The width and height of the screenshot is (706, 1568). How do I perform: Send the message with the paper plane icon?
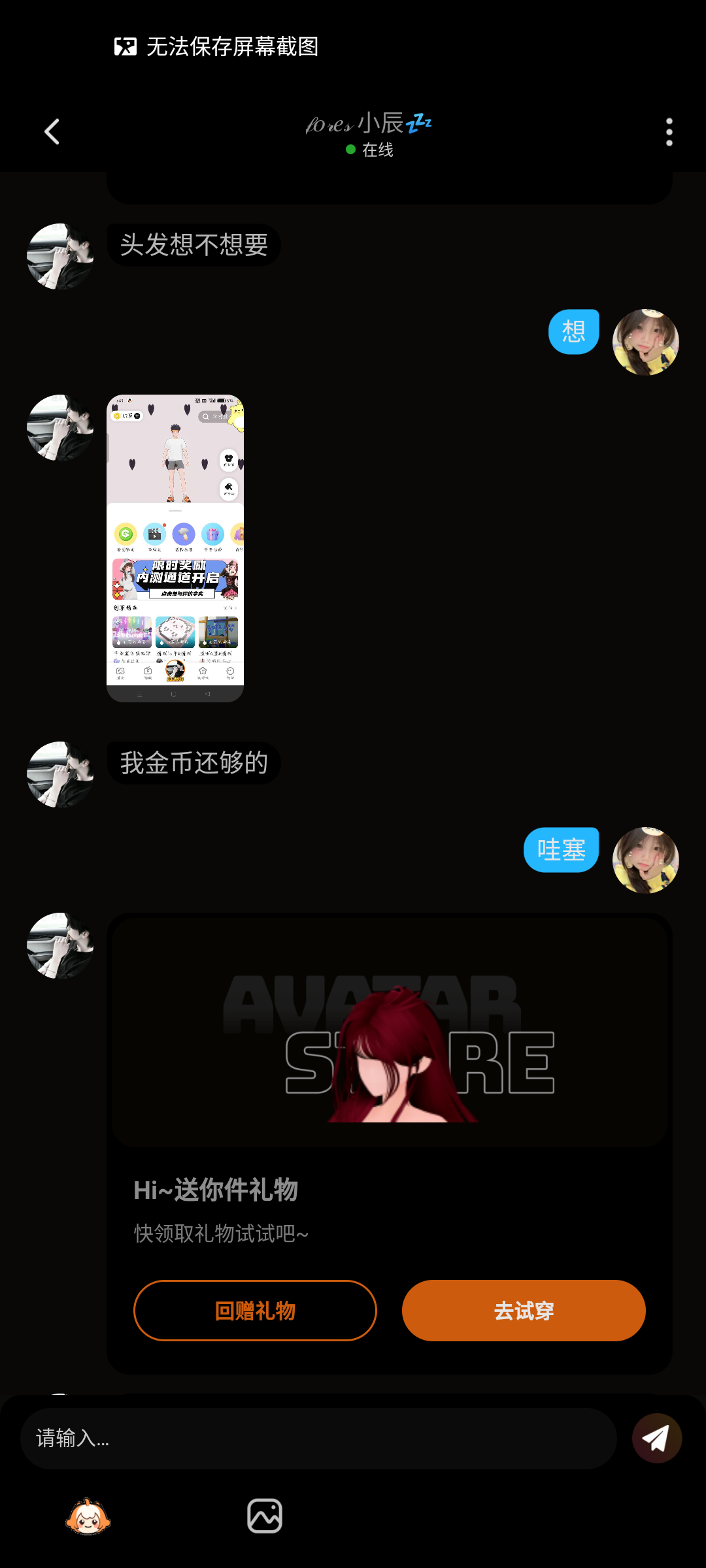click(656, 1438)
